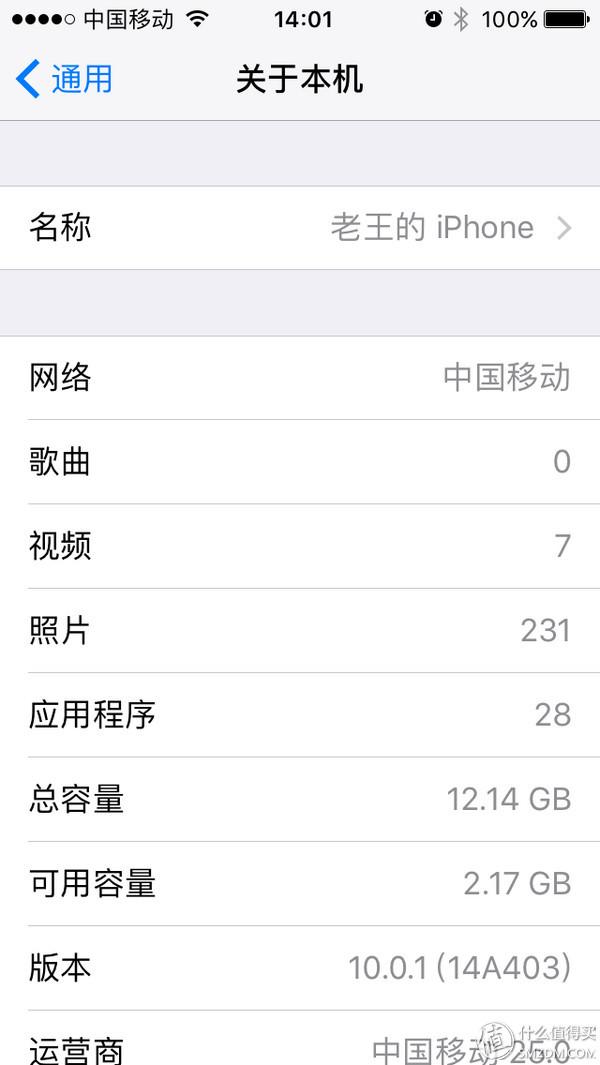The height and width of the screenshot is (1065, 600).
Task: Go back to 通用 settings
Action: [x=65, y=79]
